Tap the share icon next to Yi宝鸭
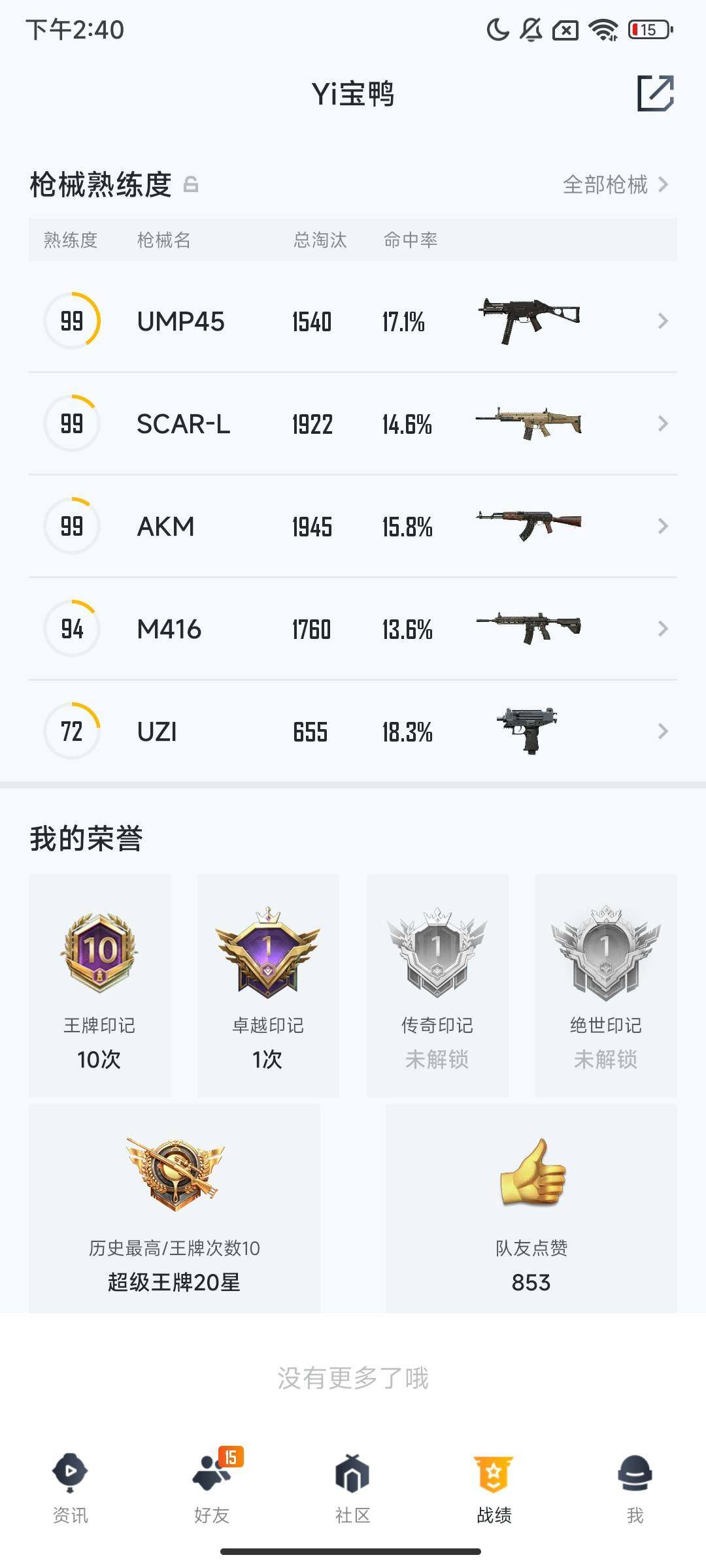The height and width of the screenshot is (1568, 706). tap(655, 93)
